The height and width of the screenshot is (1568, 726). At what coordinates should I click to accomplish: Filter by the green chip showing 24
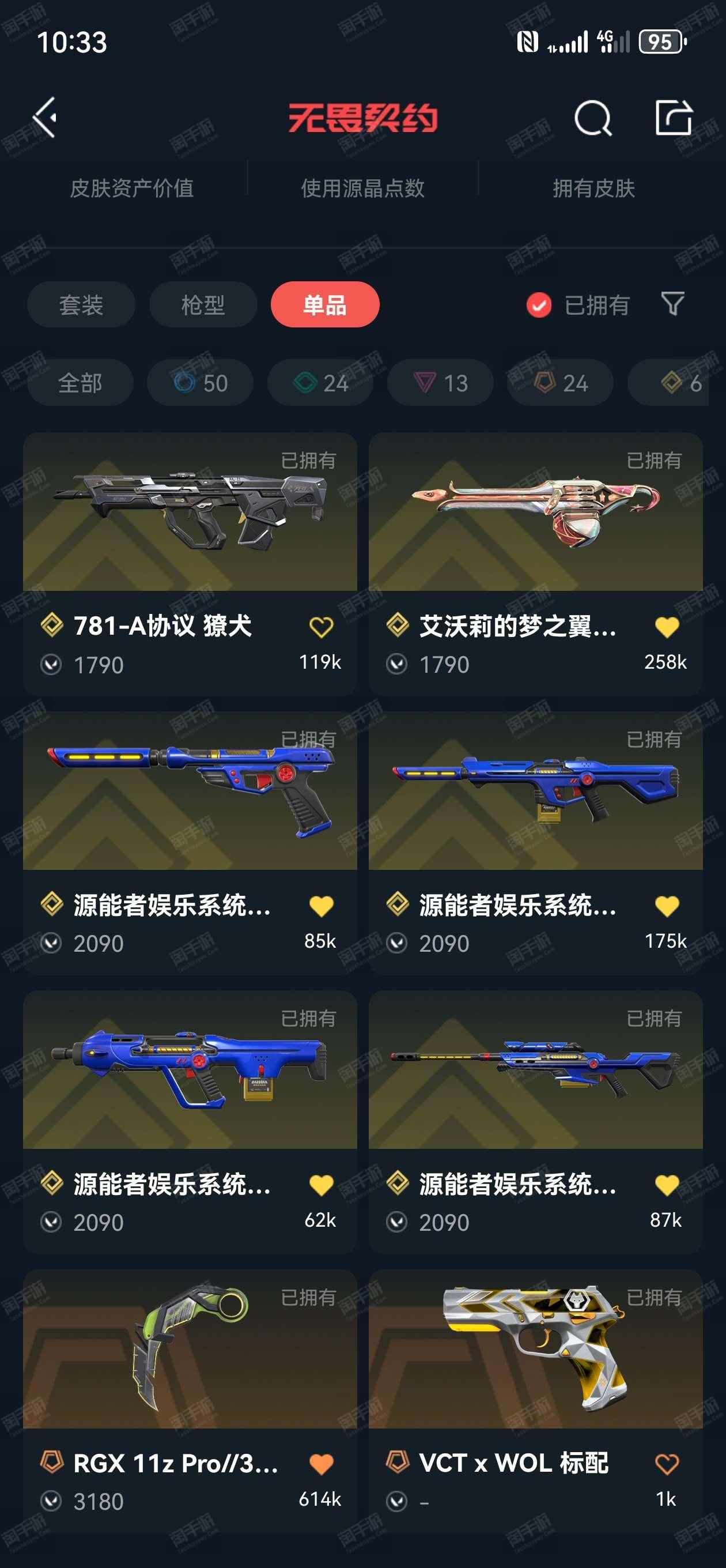321,383
